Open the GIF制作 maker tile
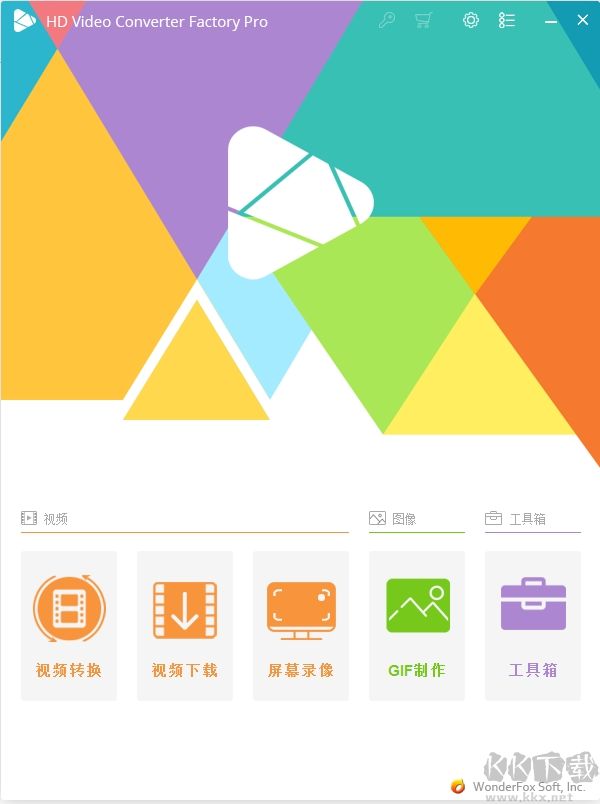The height and width of the screenshot is (804, 600). (x=417, y=625)
